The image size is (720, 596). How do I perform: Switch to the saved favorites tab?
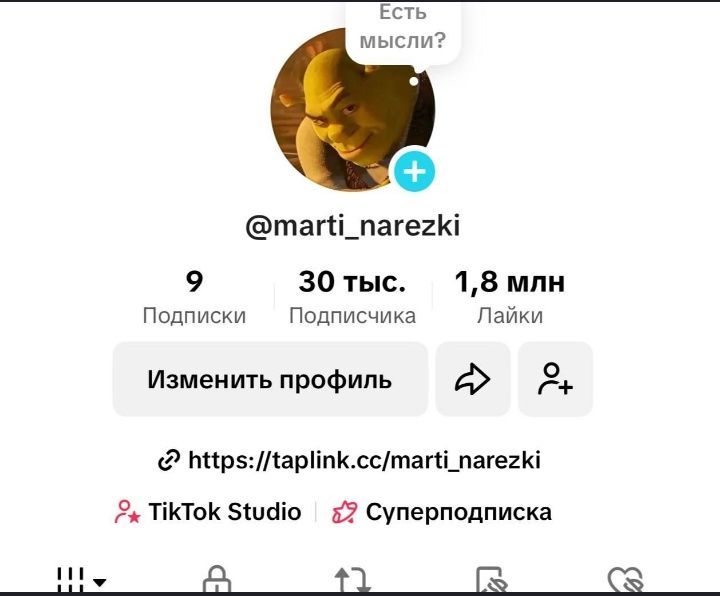tap(491, 580)
